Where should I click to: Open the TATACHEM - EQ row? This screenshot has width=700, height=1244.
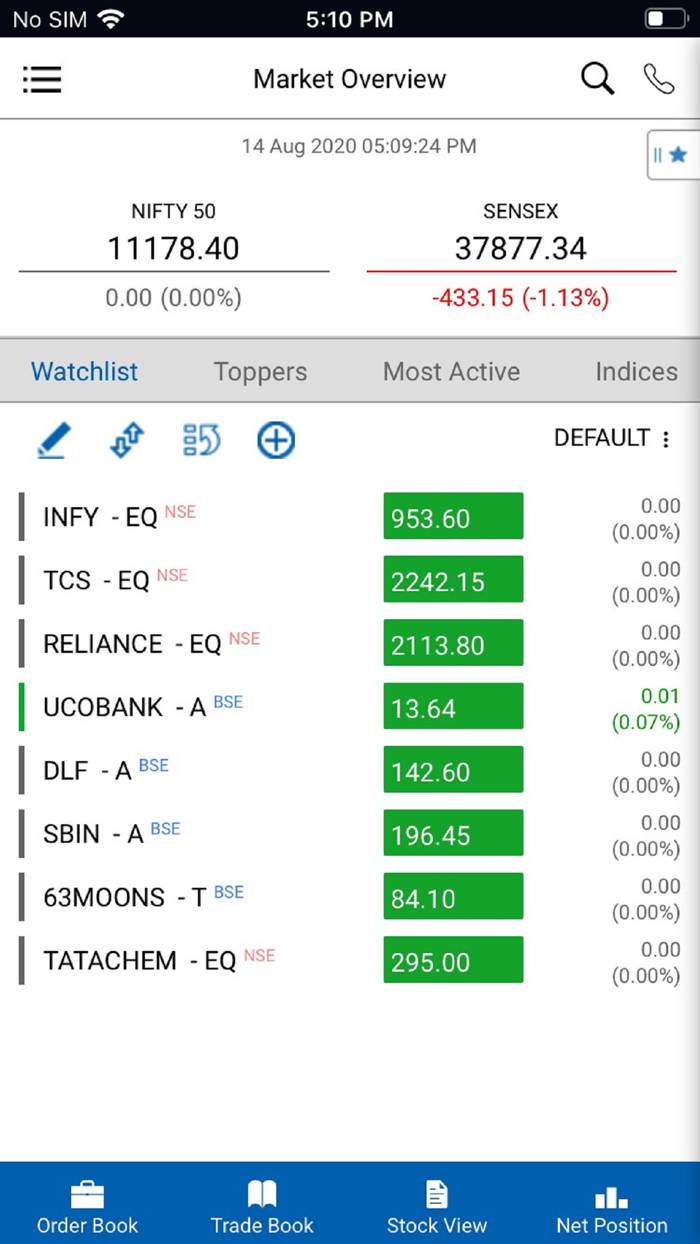tap(139, 961)
